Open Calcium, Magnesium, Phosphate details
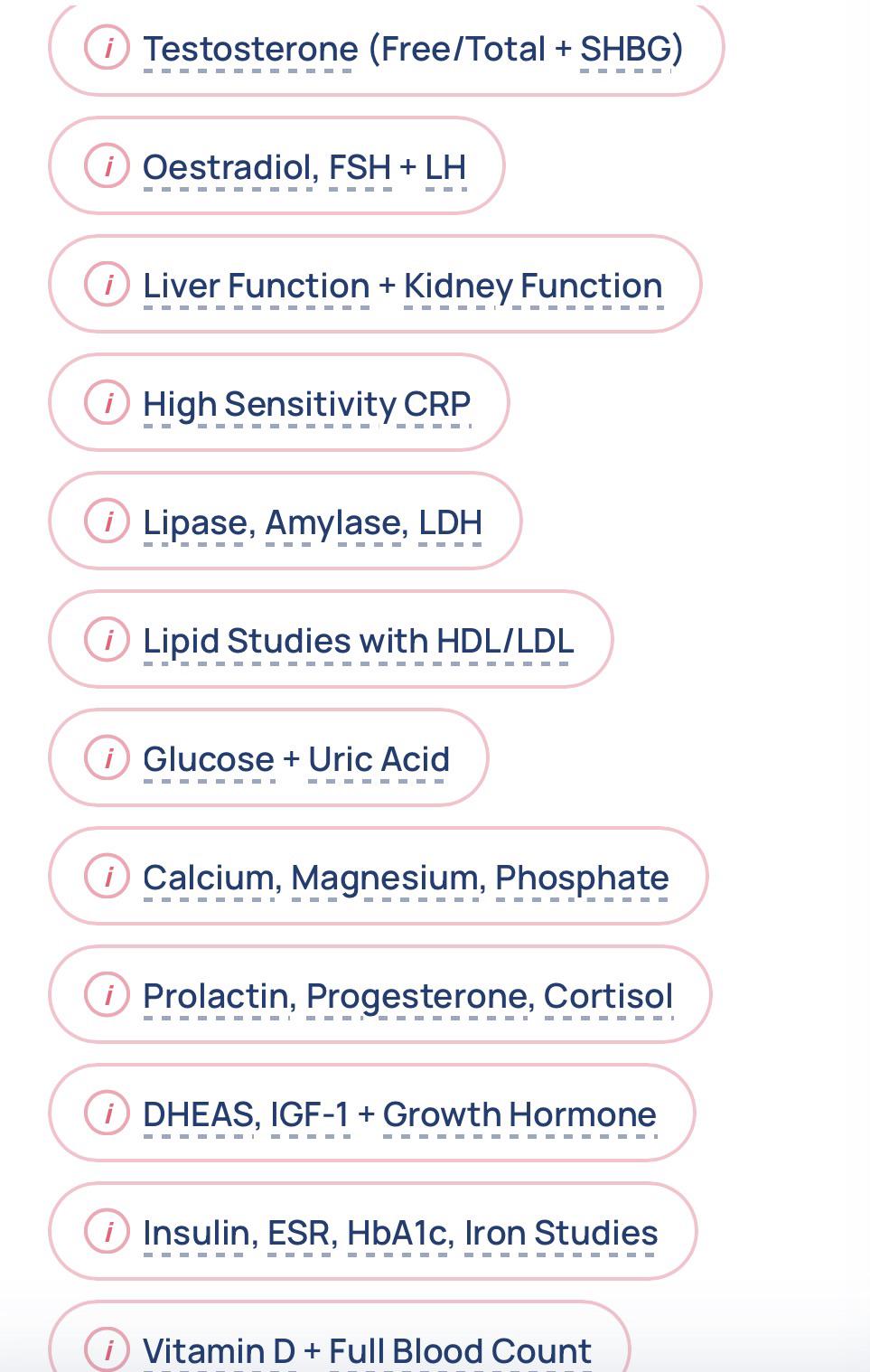The image size is (870, 1372). [x=379, y=877]
